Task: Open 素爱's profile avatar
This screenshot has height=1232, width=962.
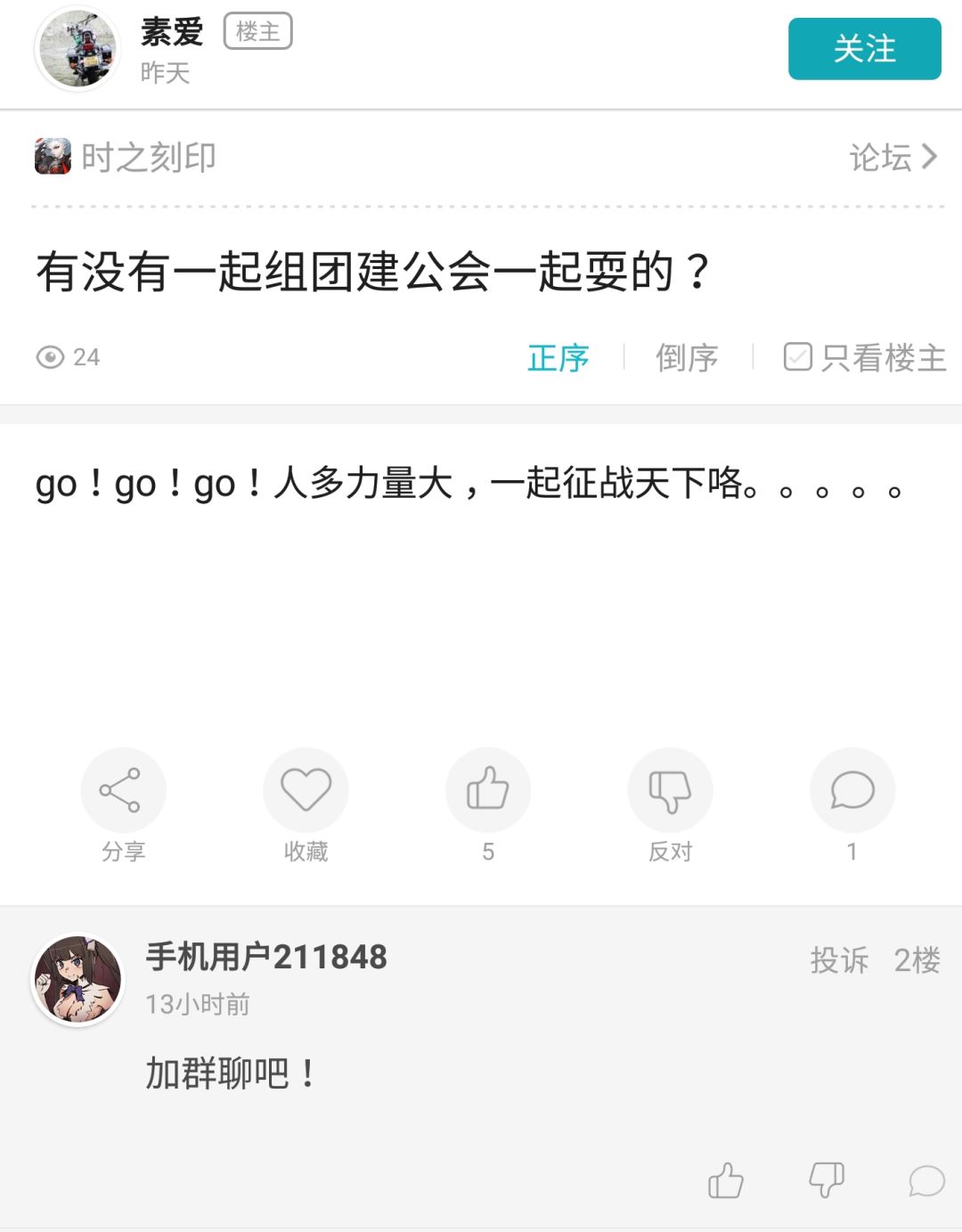Action: (x=77, y=50)
